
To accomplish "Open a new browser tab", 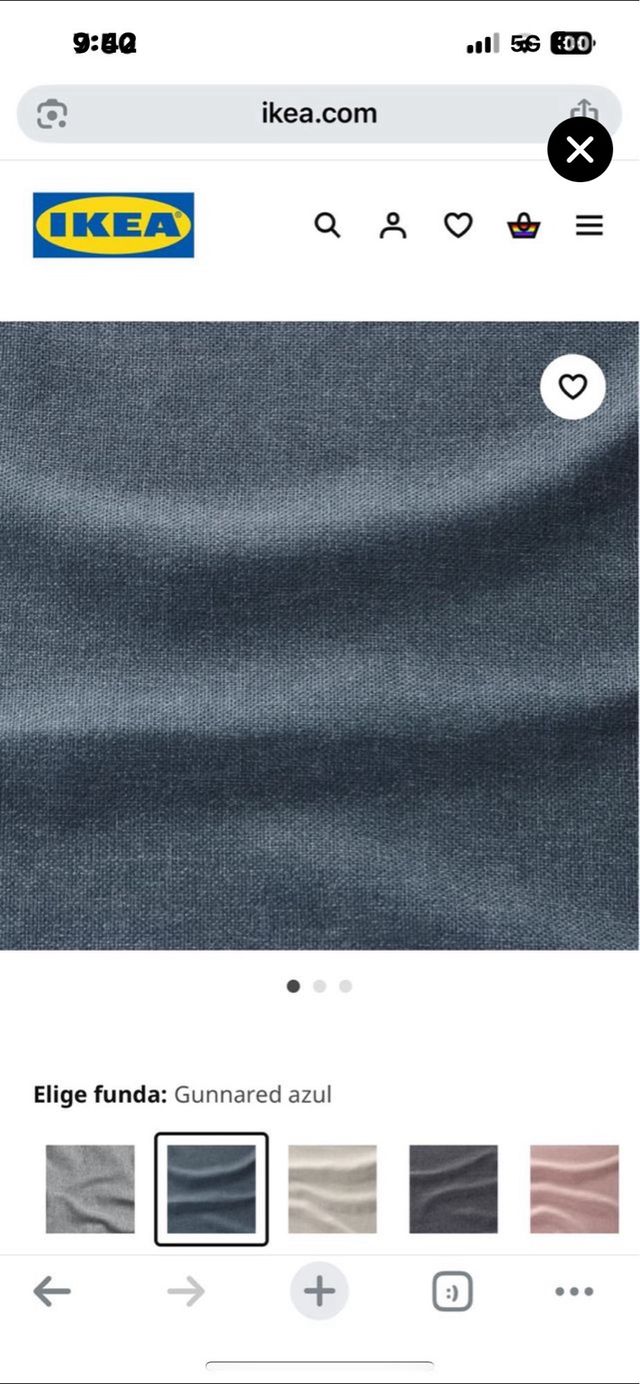I will [319, 1292].
